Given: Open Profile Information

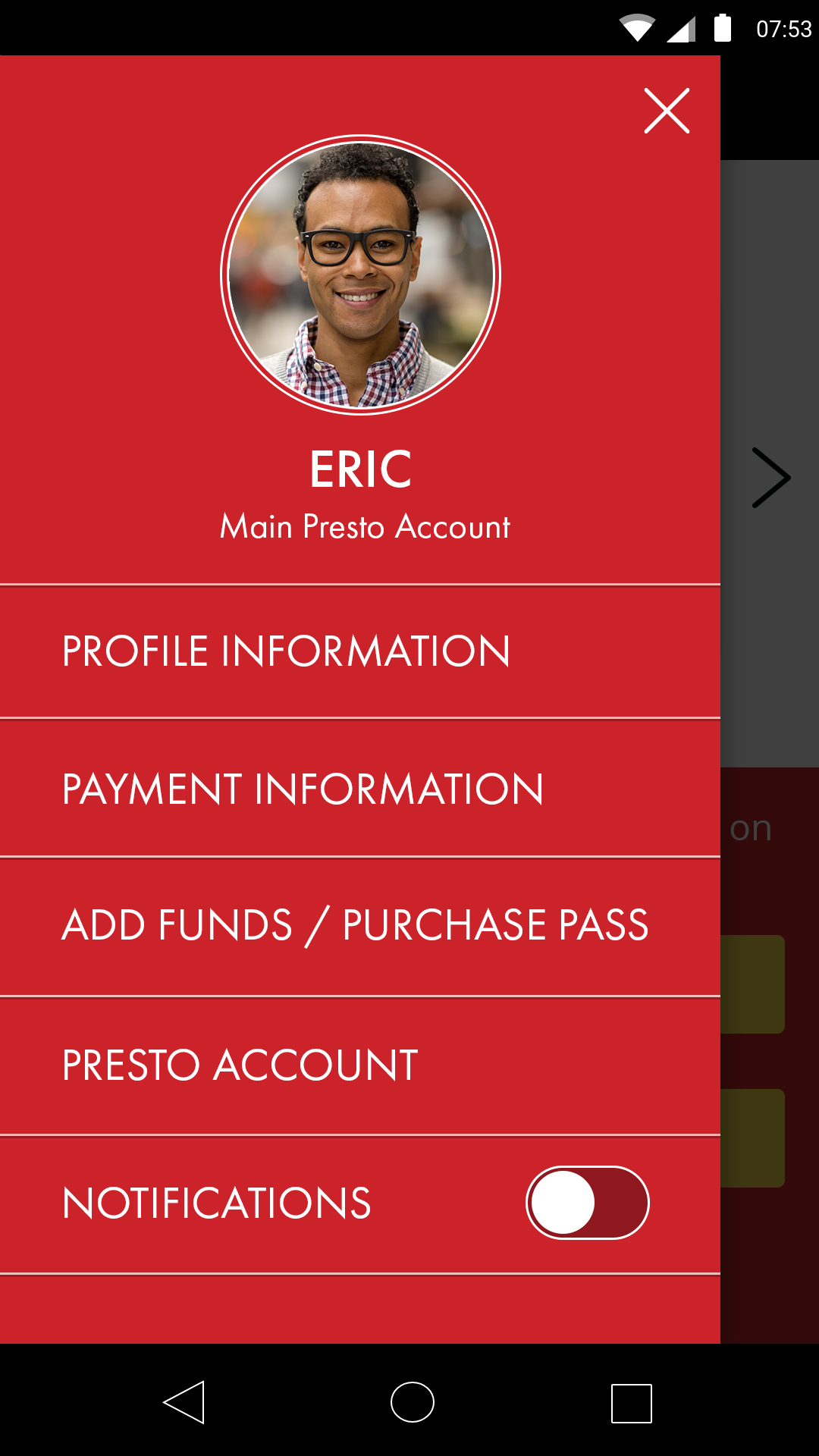Looking at the screenshot, I should coord(360,651).
